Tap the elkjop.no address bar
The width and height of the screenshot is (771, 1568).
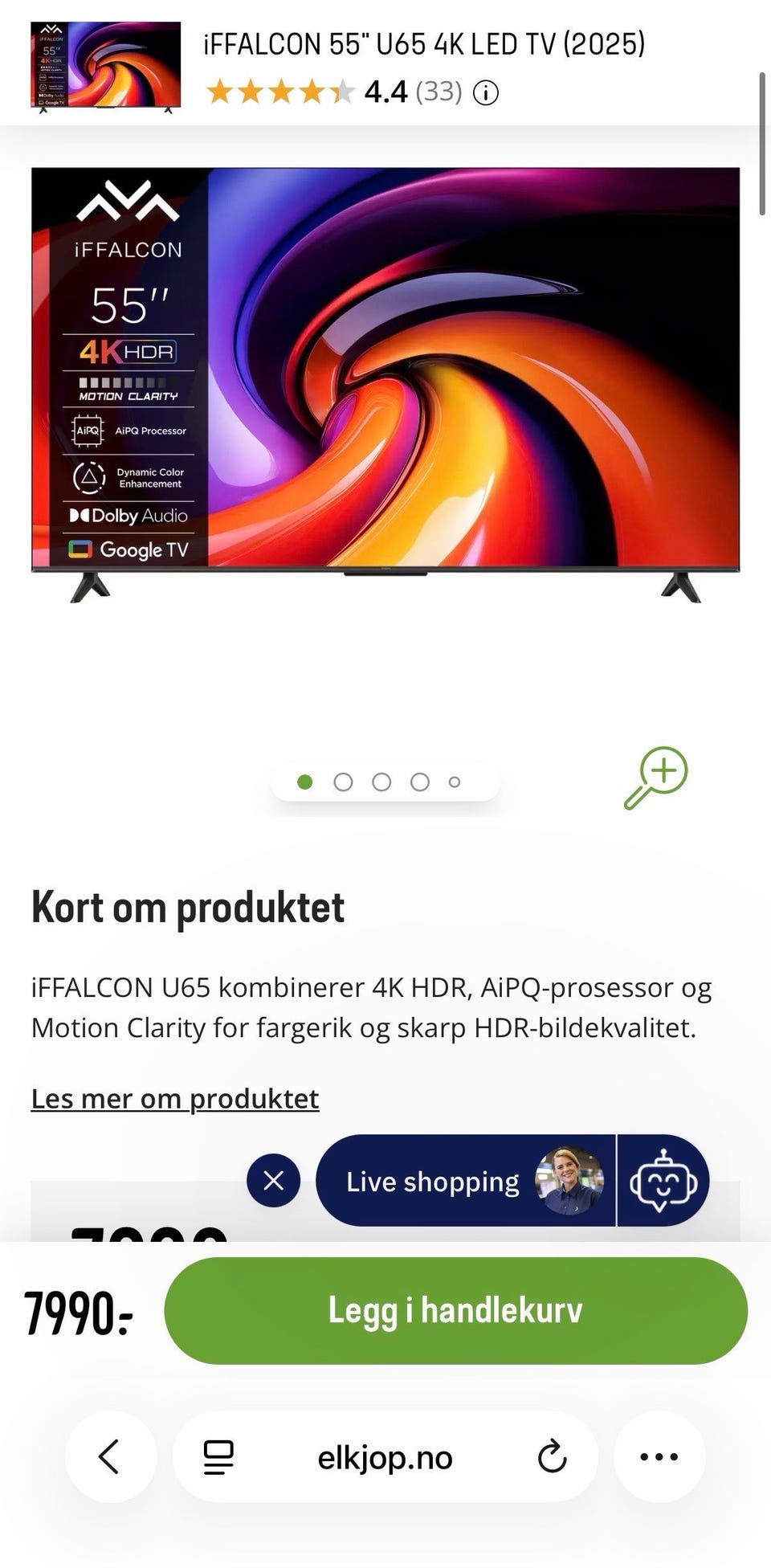(385, 1457)
